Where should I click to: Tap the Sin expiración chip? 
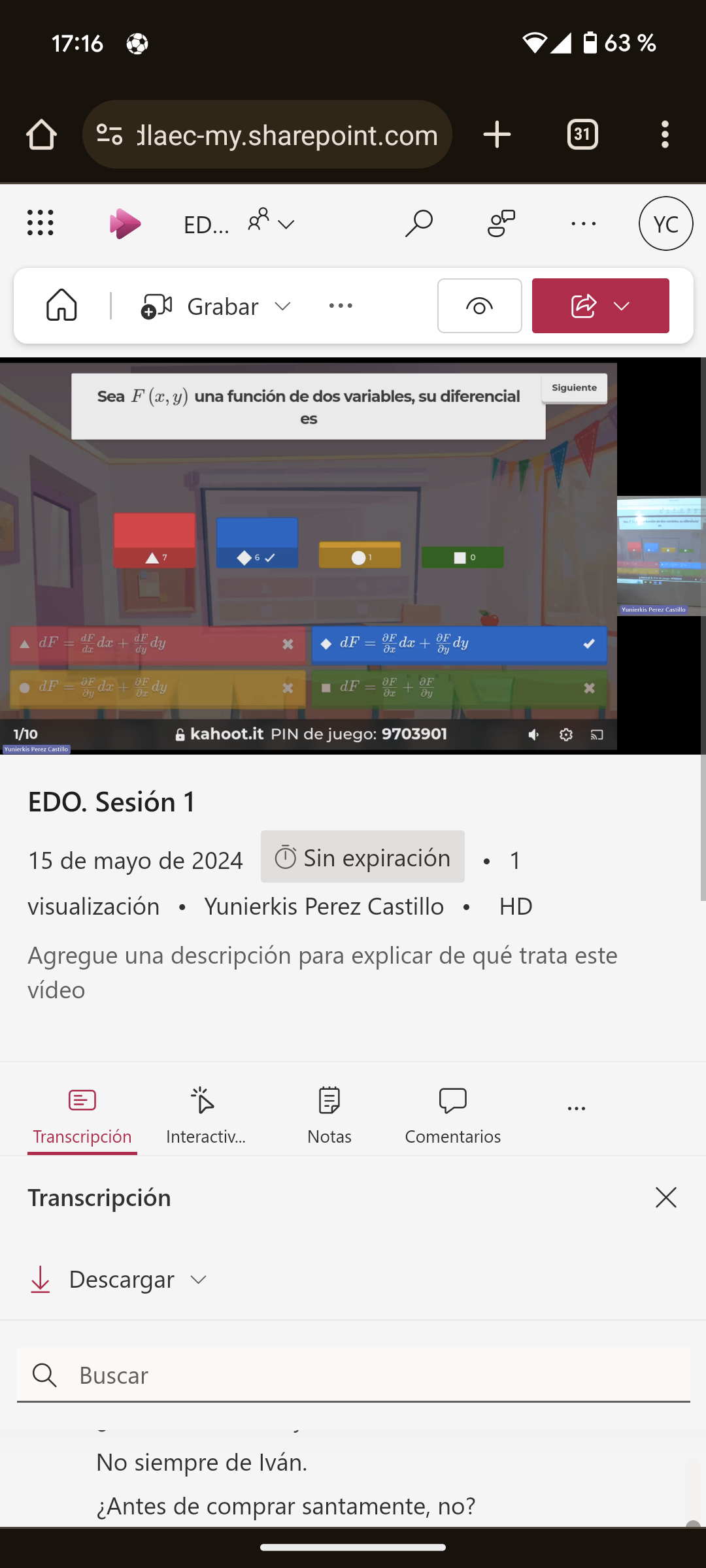(363, 857)
